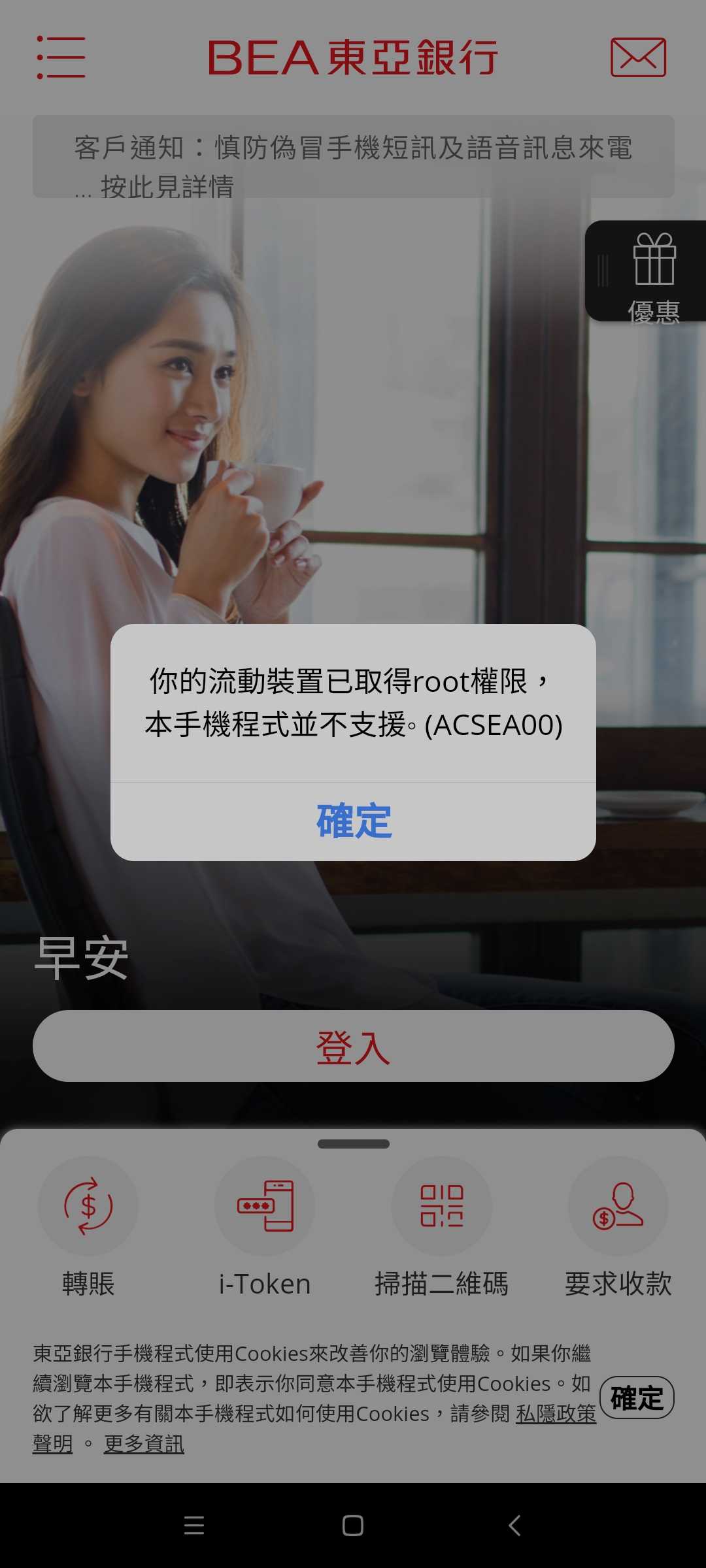Open 要求收款 request payment

(x=618, y=1207)
